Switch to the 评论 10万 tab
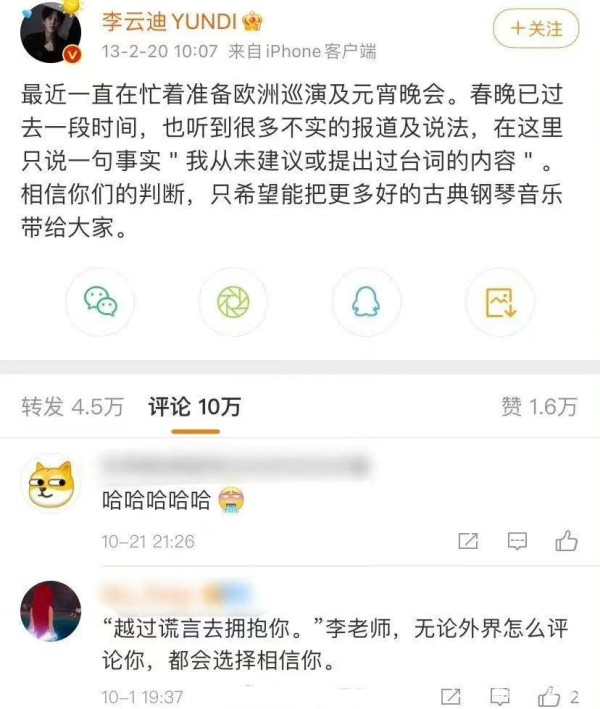The image size is (600, 709). (195, 406)
